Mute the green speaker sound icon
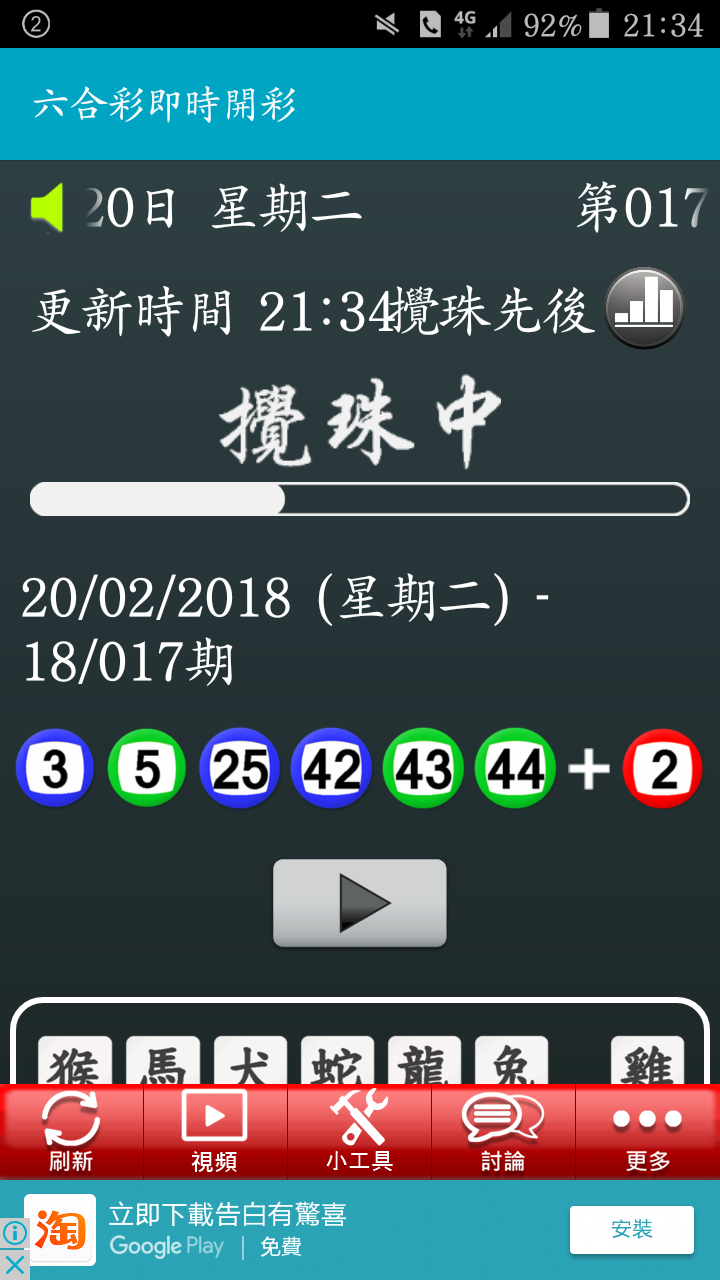 click(x=47, y=208)
